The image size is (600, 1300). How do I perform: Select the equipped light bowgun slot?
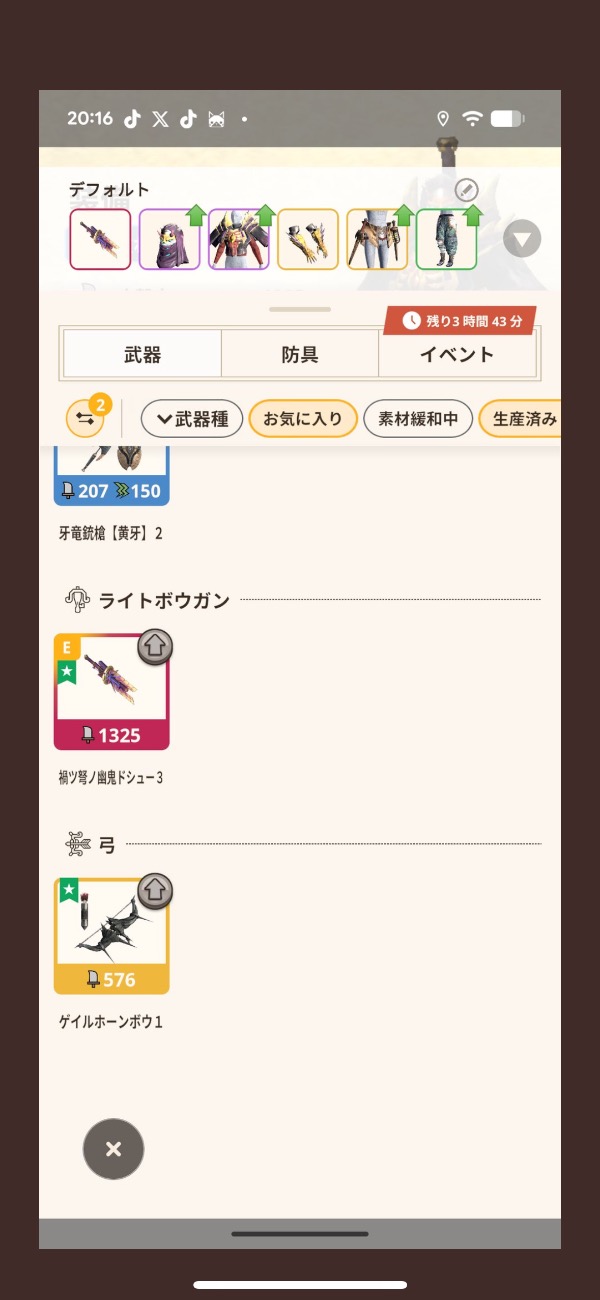[100, 240]
